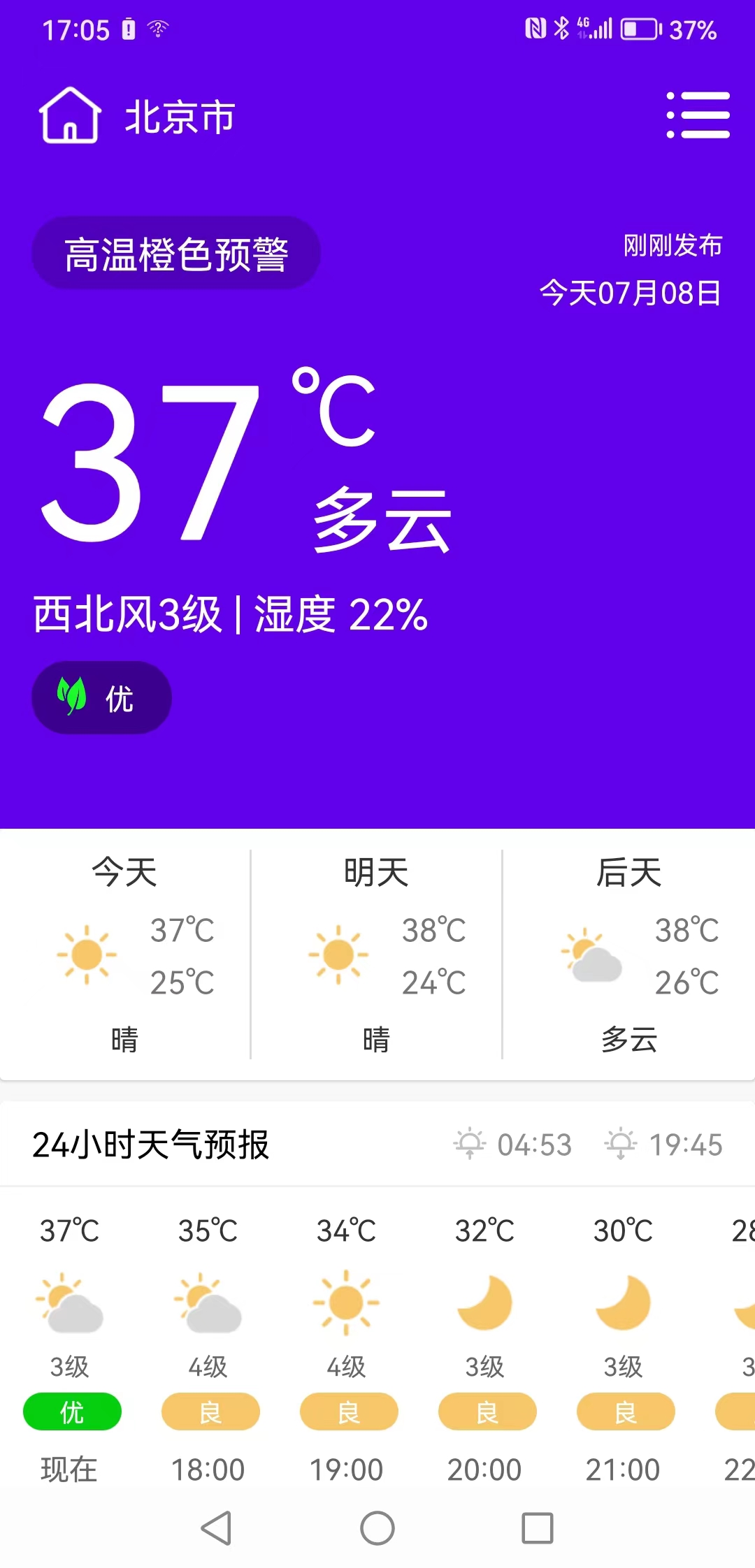The image size is (755, 1568).
Task: View 明天 forecast card
Action: (376, 954)
